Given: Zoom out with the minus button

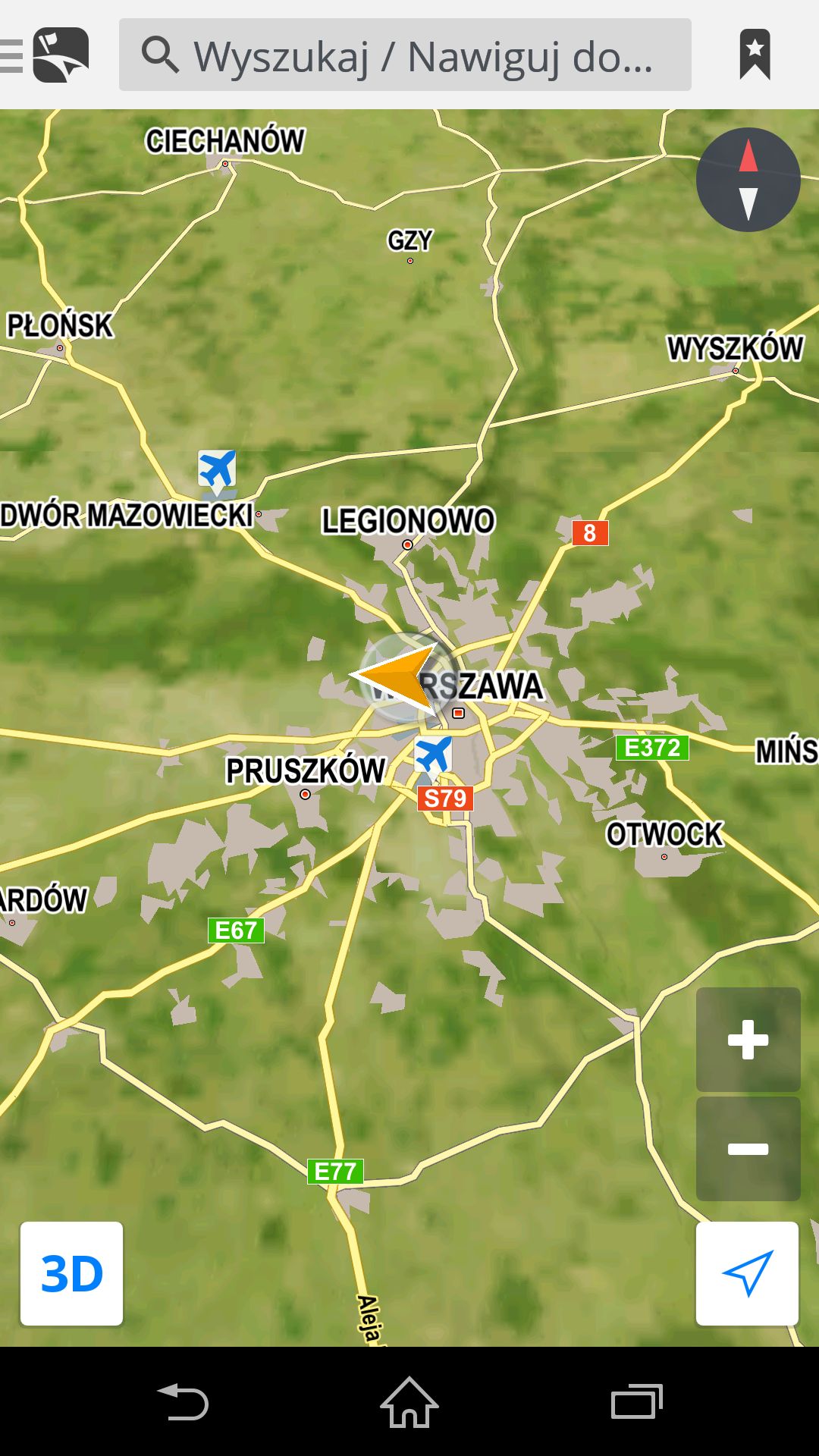Looking at the screenshot, I should click(x=748, y=1149).
